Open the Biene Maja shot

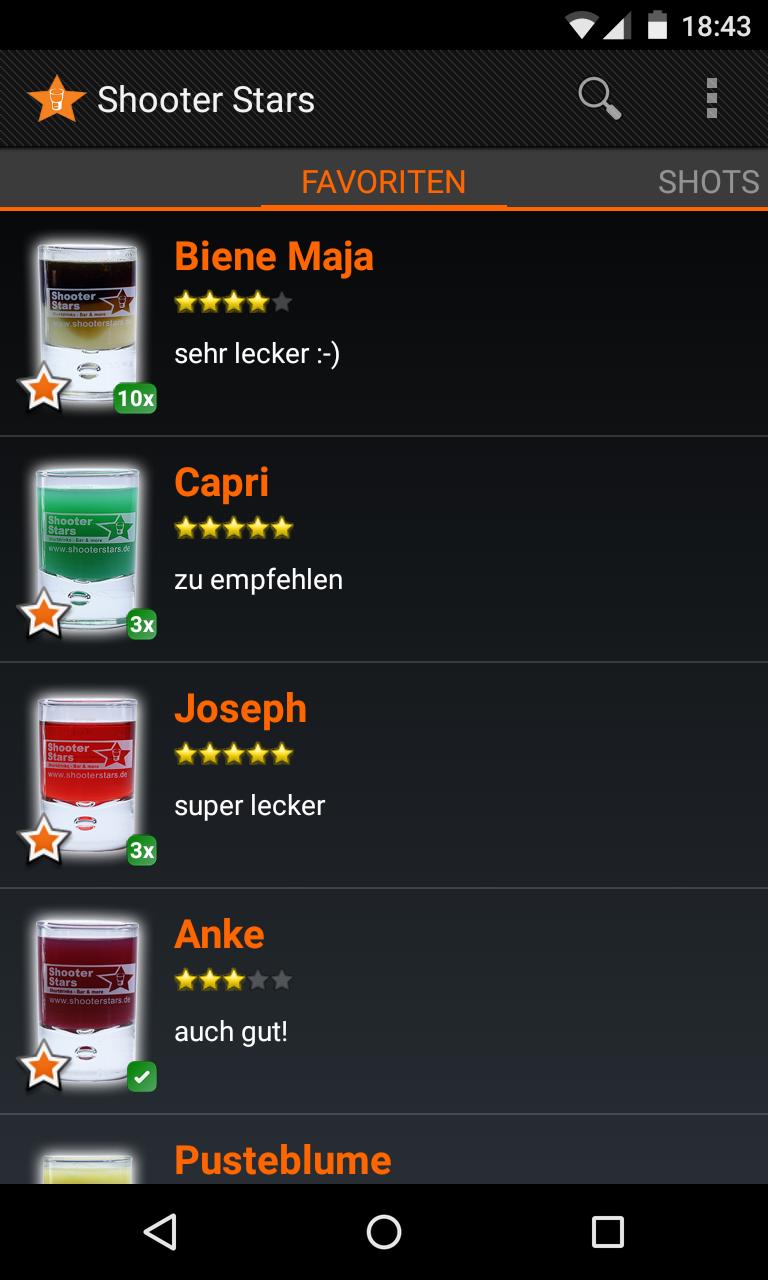coord(384,323)
